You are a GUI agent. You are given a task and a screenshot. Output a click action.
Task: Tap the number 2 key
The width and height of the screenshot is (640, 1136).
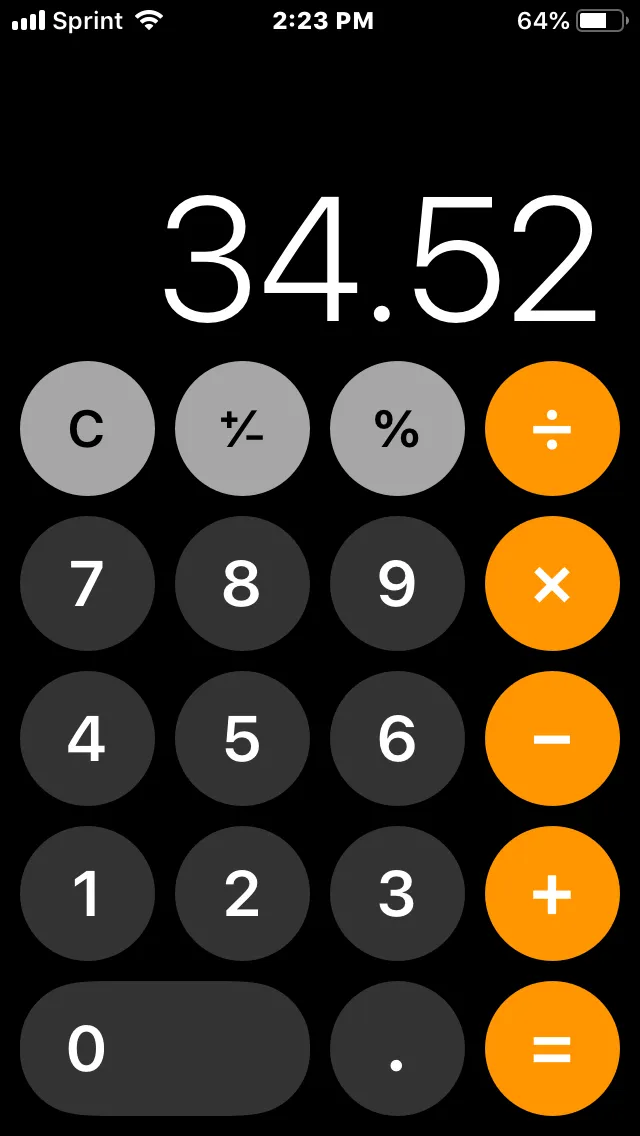242,894
